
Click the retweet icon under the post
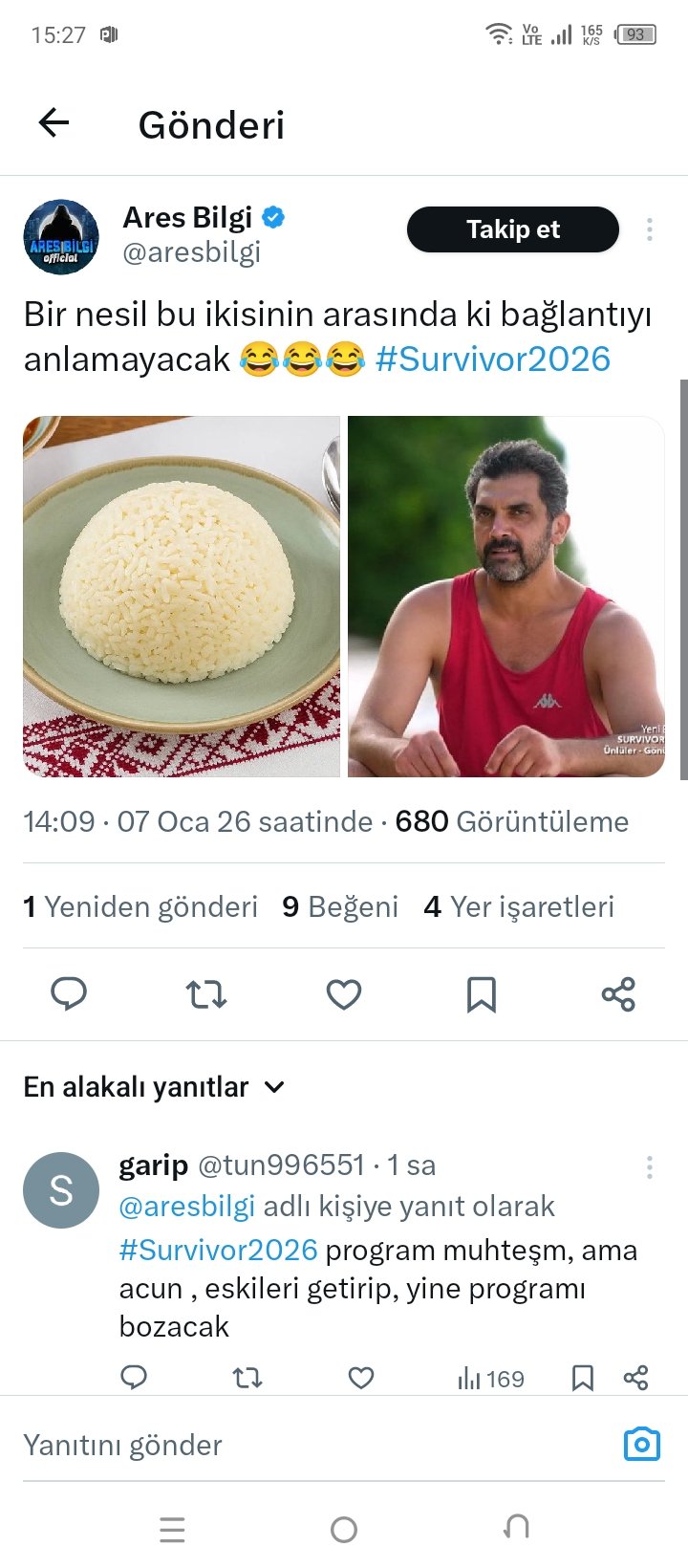(205, 994)
